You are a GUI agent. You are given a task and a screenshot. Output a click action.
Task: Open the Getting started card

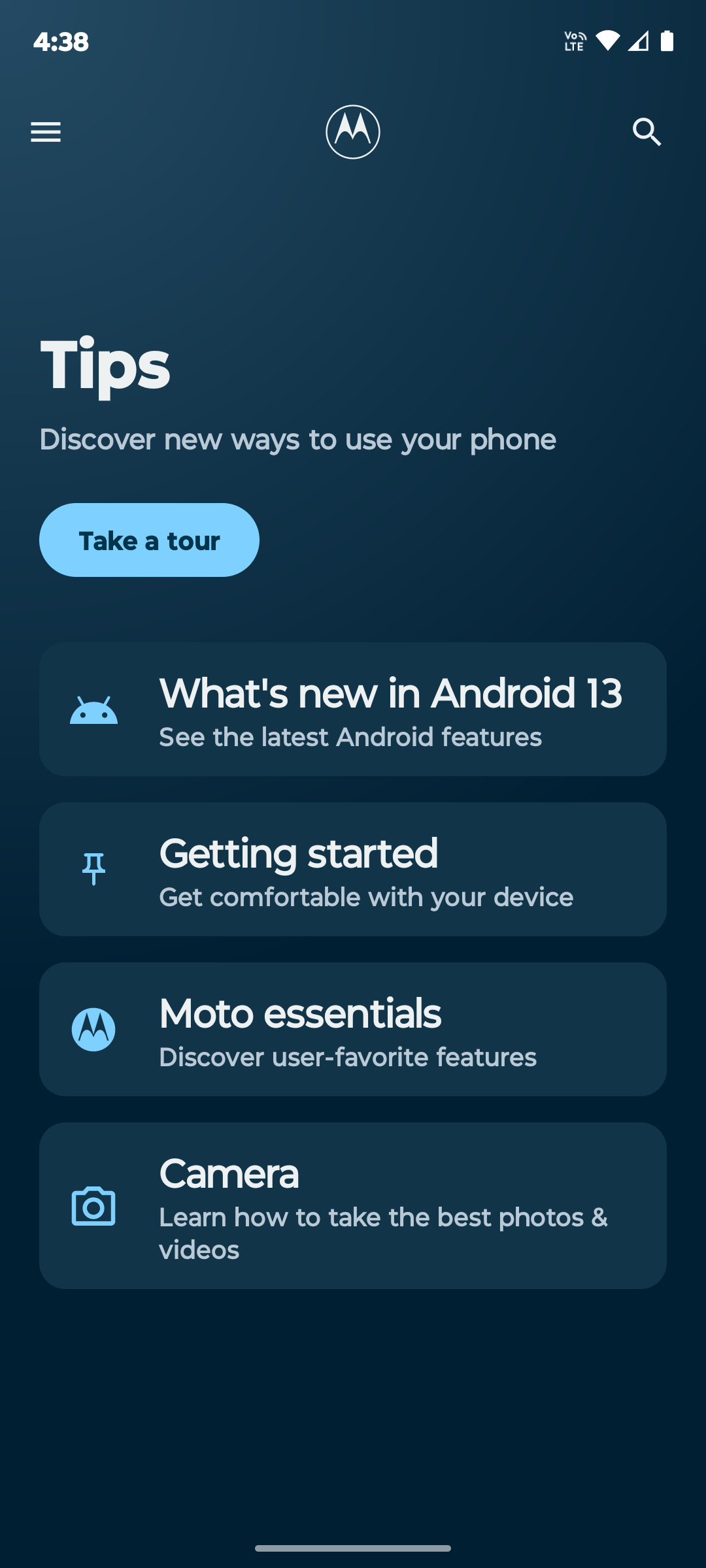353,870
